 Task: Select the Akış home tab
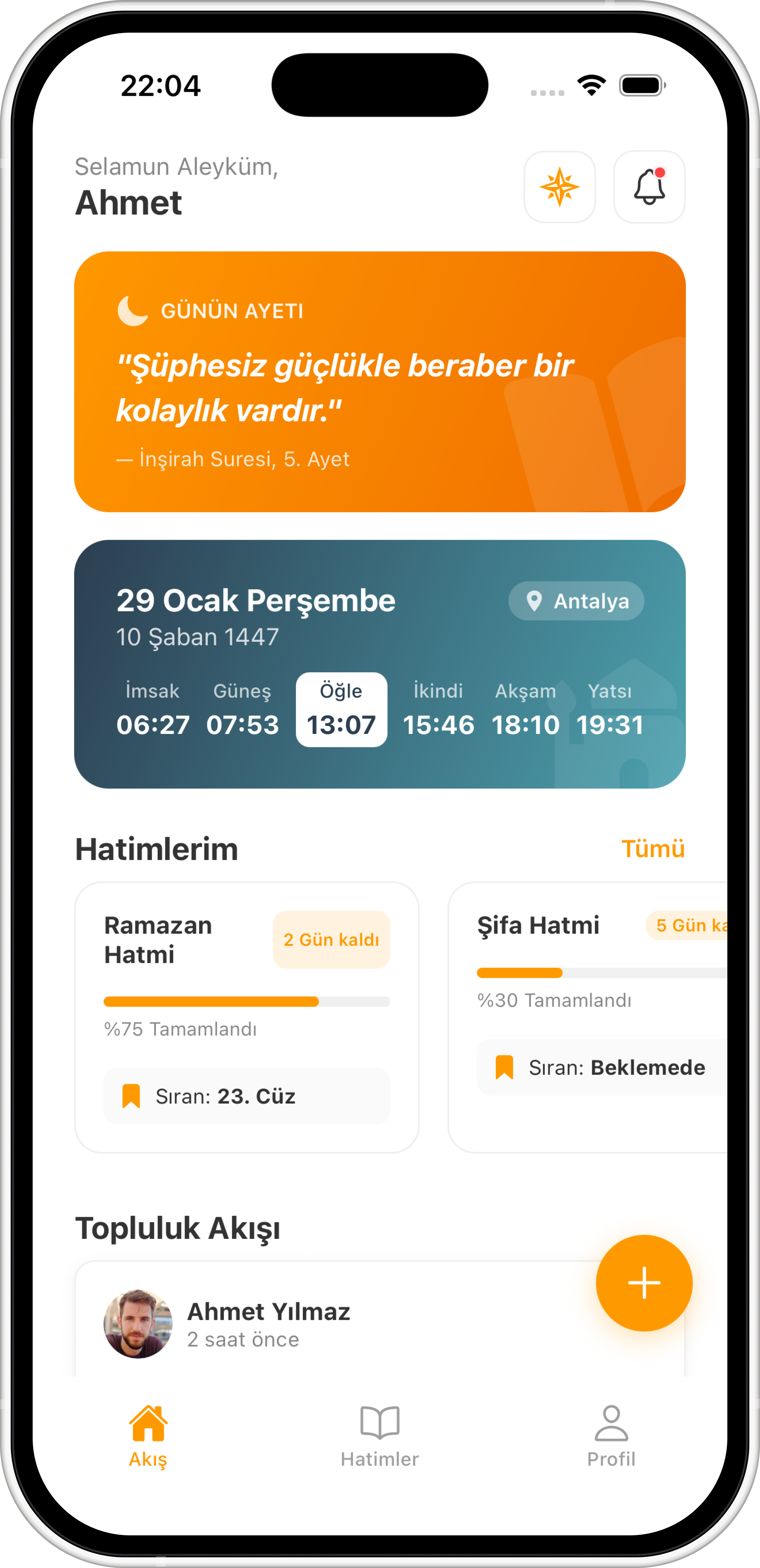[x=148, y=1437]
